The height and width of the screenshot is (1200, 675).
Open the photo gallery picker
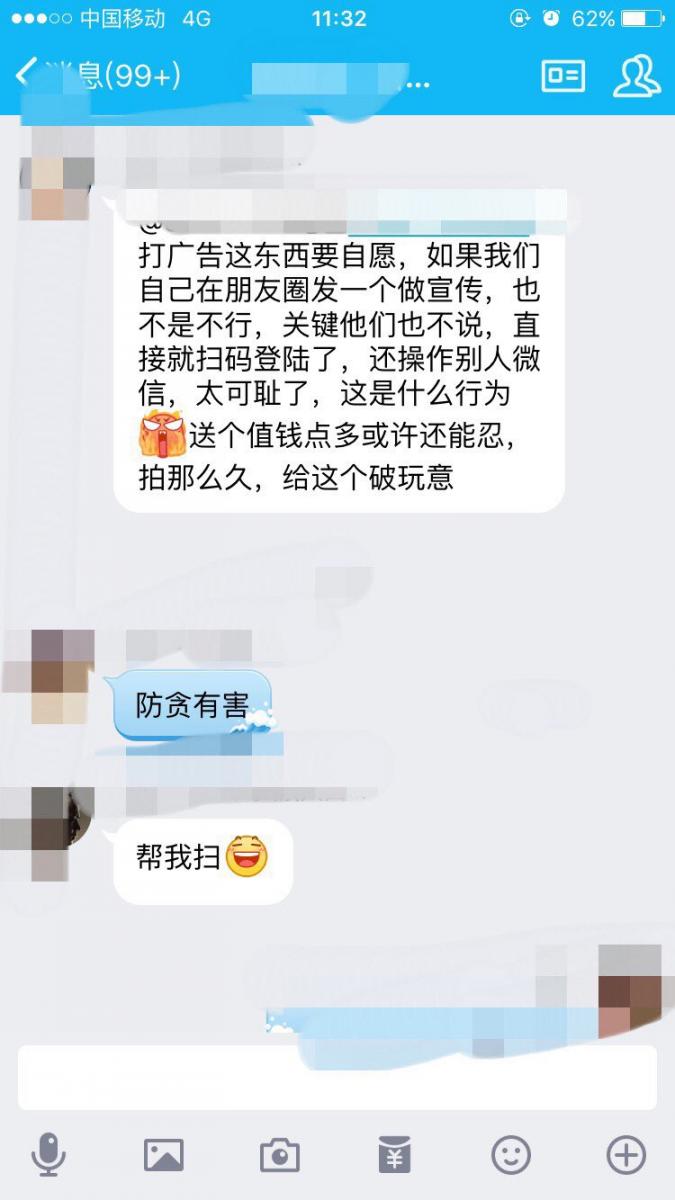[x=164, y=1155]
